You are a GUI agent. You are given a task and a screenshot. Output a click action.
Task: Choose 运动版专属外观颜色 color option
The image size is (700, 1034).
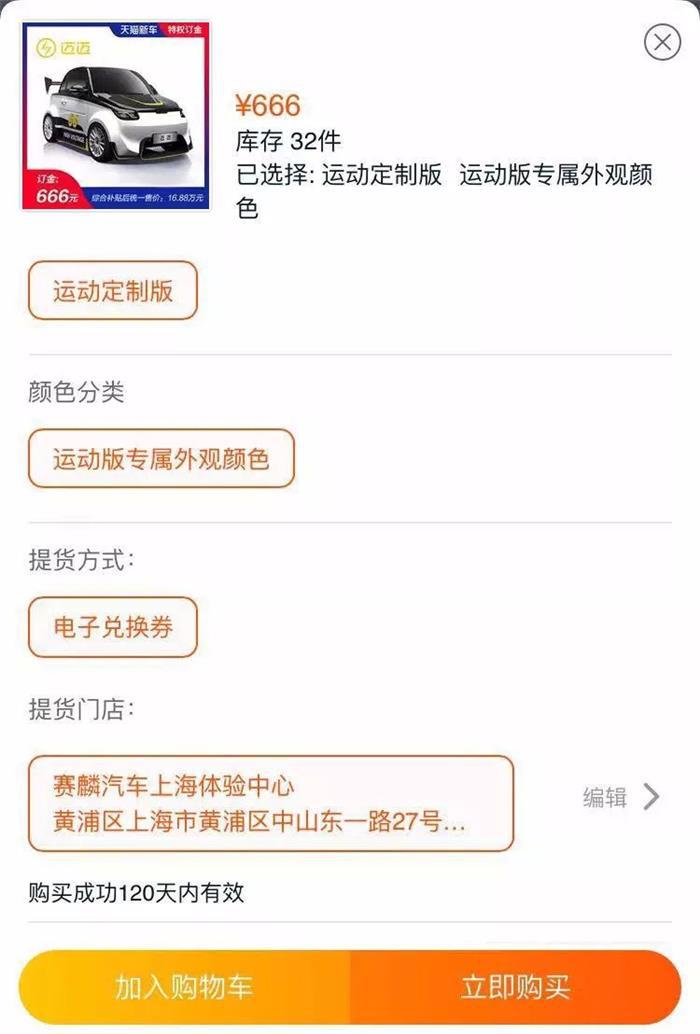coord(161,459)
